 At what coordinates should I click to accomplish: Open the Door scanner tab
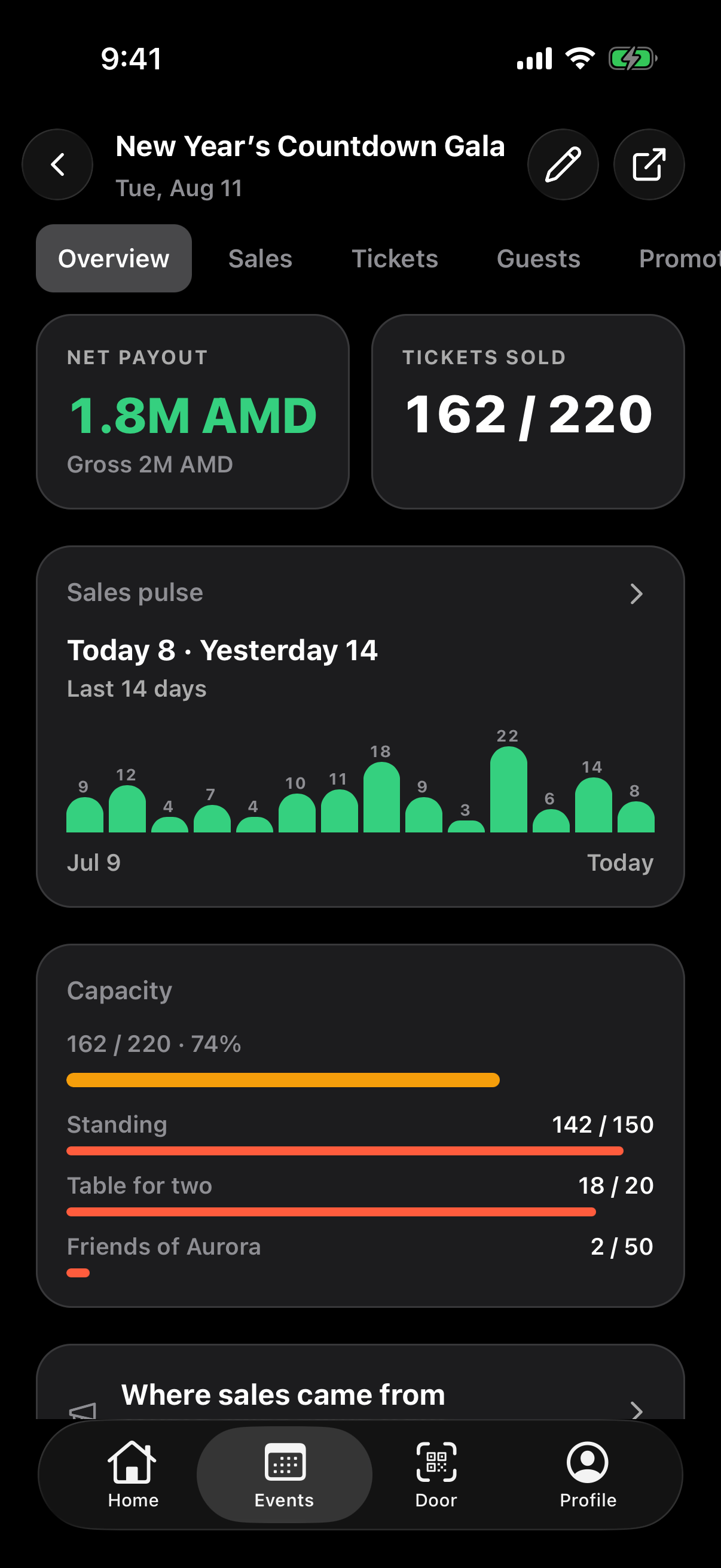tap(436, 1475)
